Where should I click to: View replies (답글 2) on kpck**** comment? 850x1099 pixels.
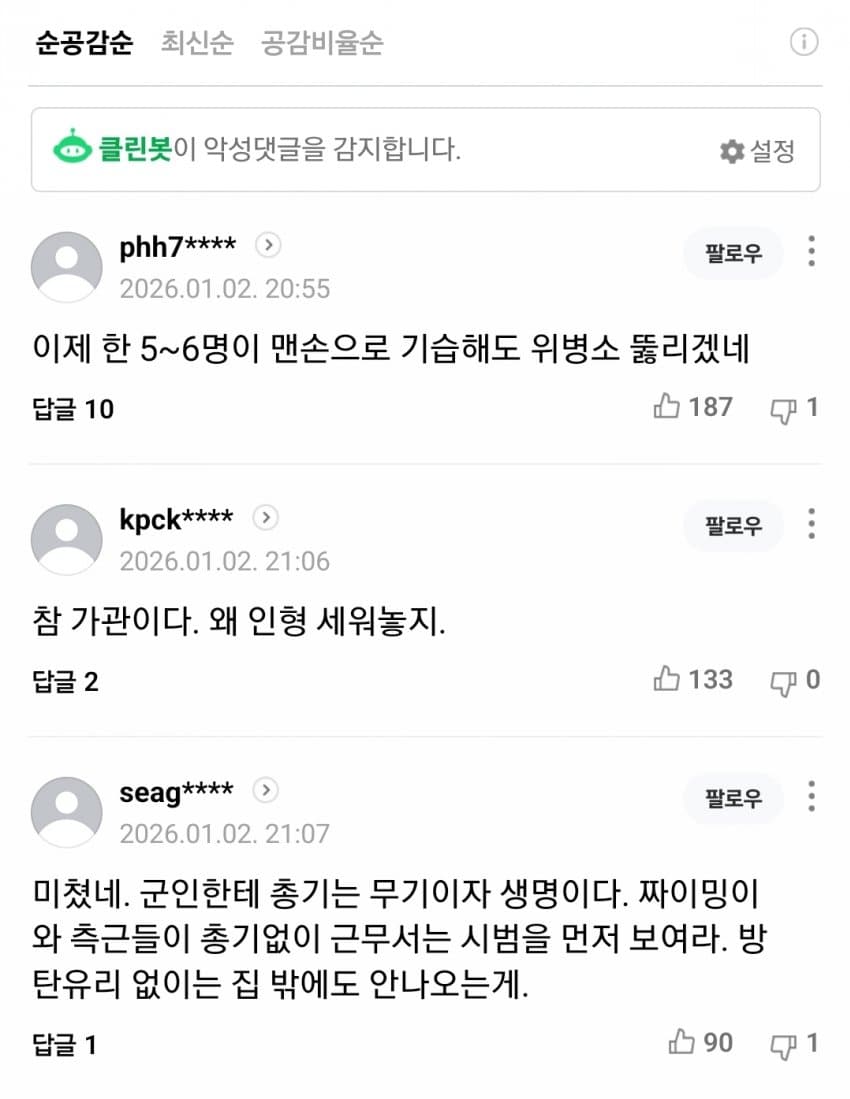[66, 682]
